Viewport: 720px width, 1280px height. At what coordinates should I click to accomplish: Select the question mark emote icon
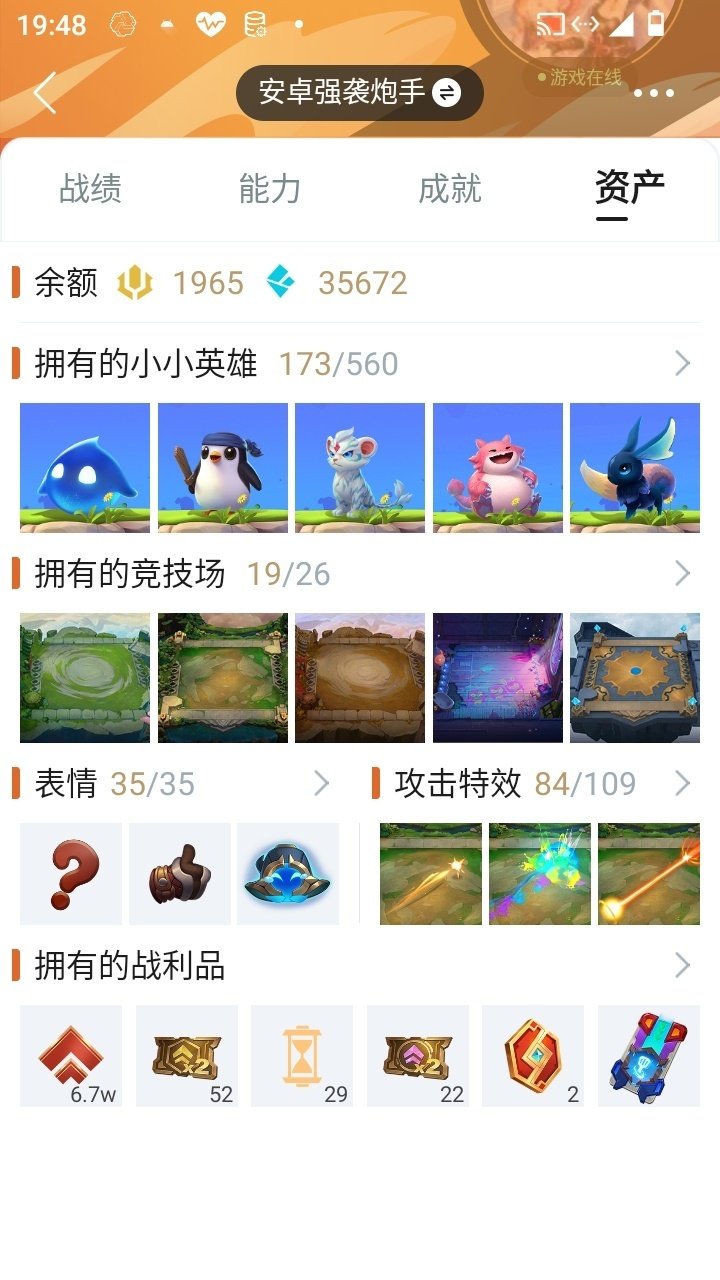[70, 872]
